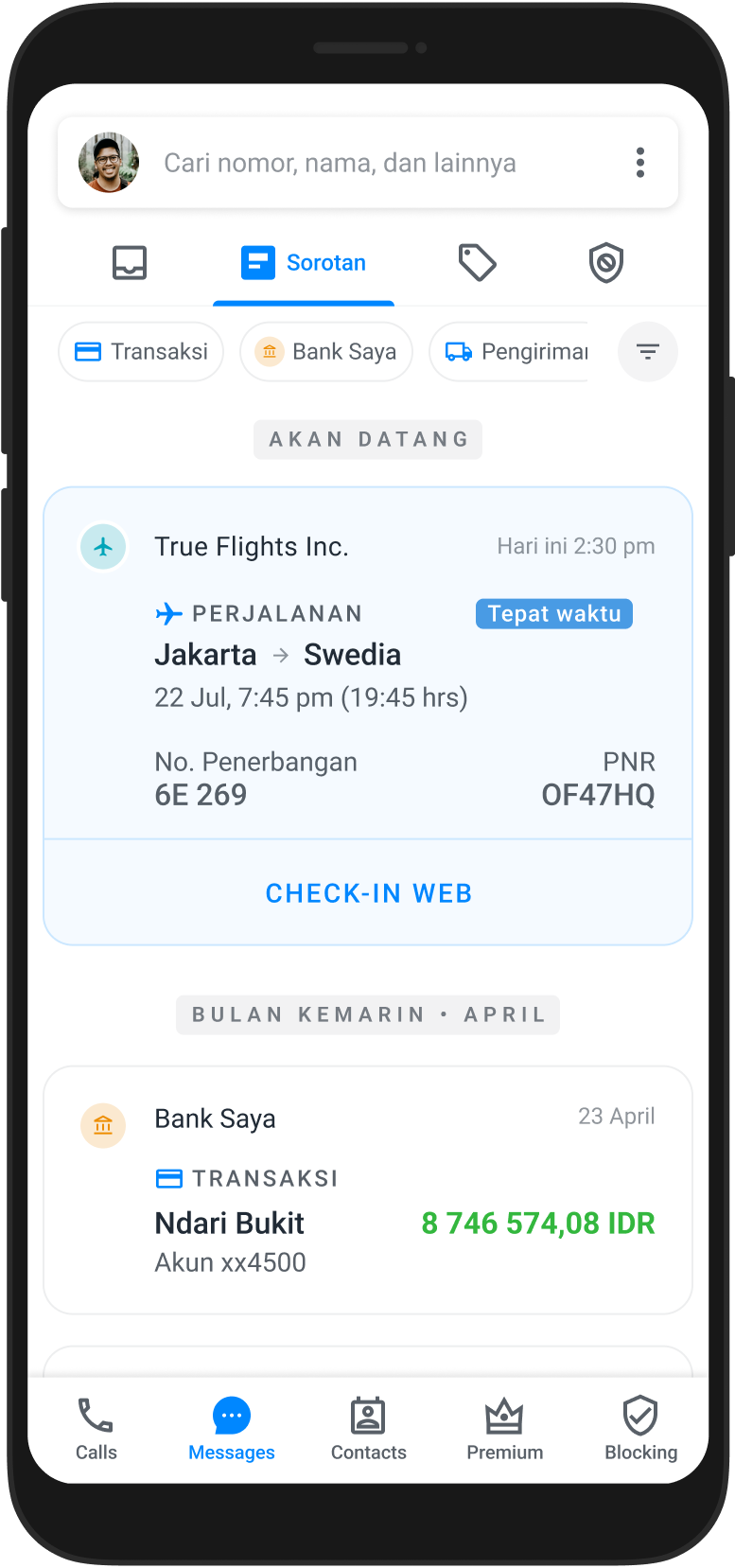
Task: Select the Bank Saya chip
Action: click(326, 352)
